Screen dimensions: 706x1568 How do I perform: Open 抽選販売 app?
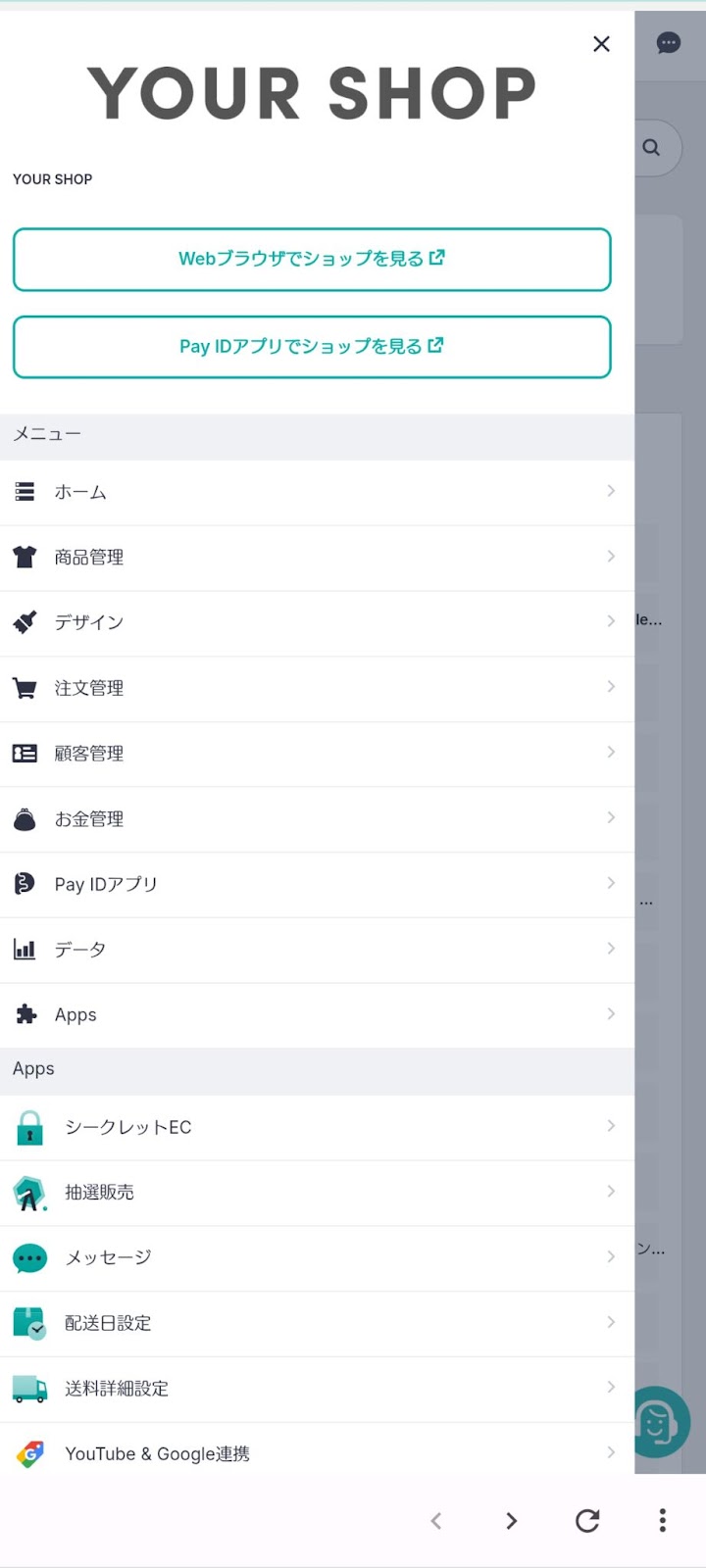(x=317, y=1193)
